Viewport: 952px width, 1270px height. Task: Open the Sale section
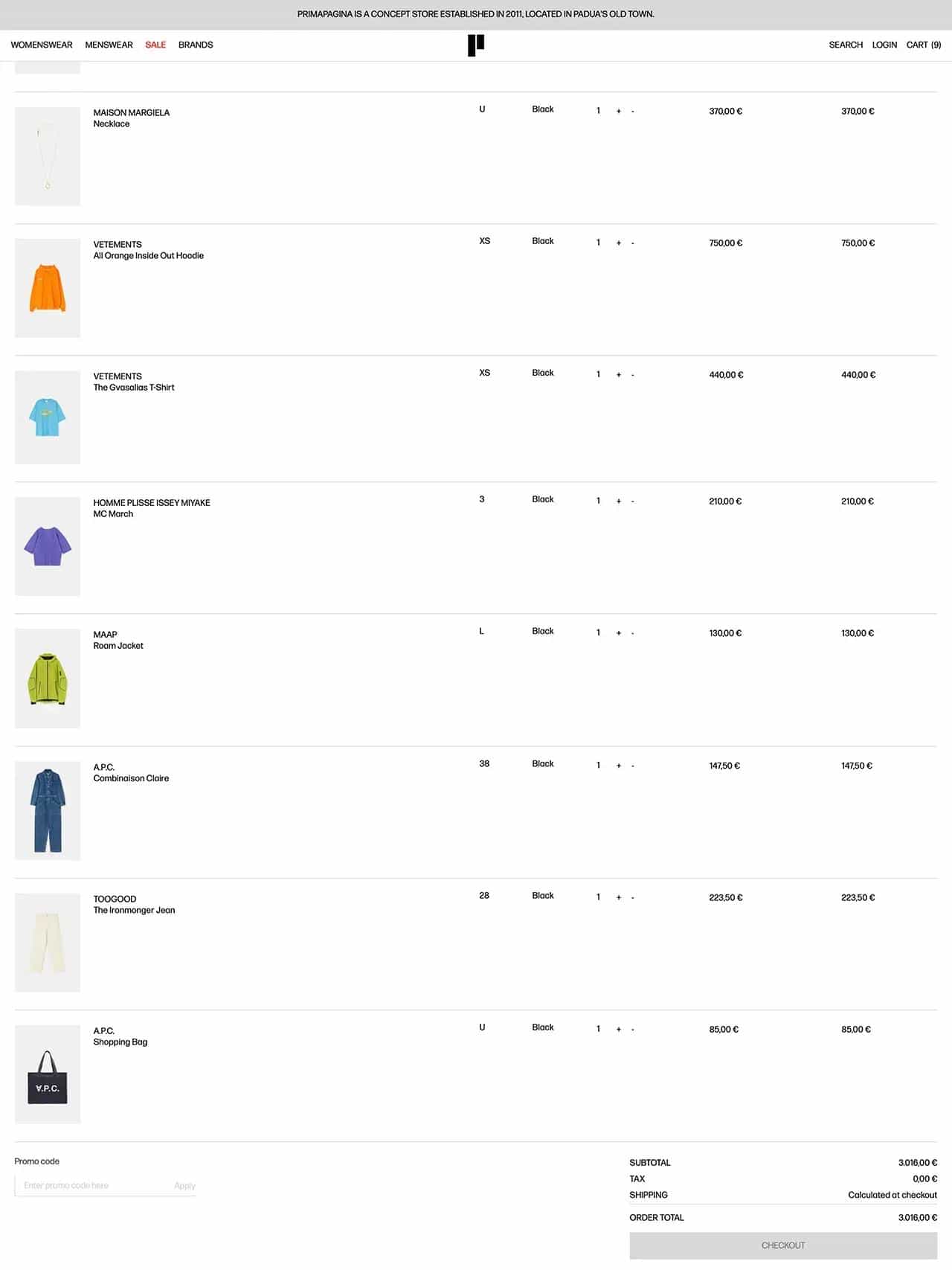pyautogui.click(x=155, y=45)
